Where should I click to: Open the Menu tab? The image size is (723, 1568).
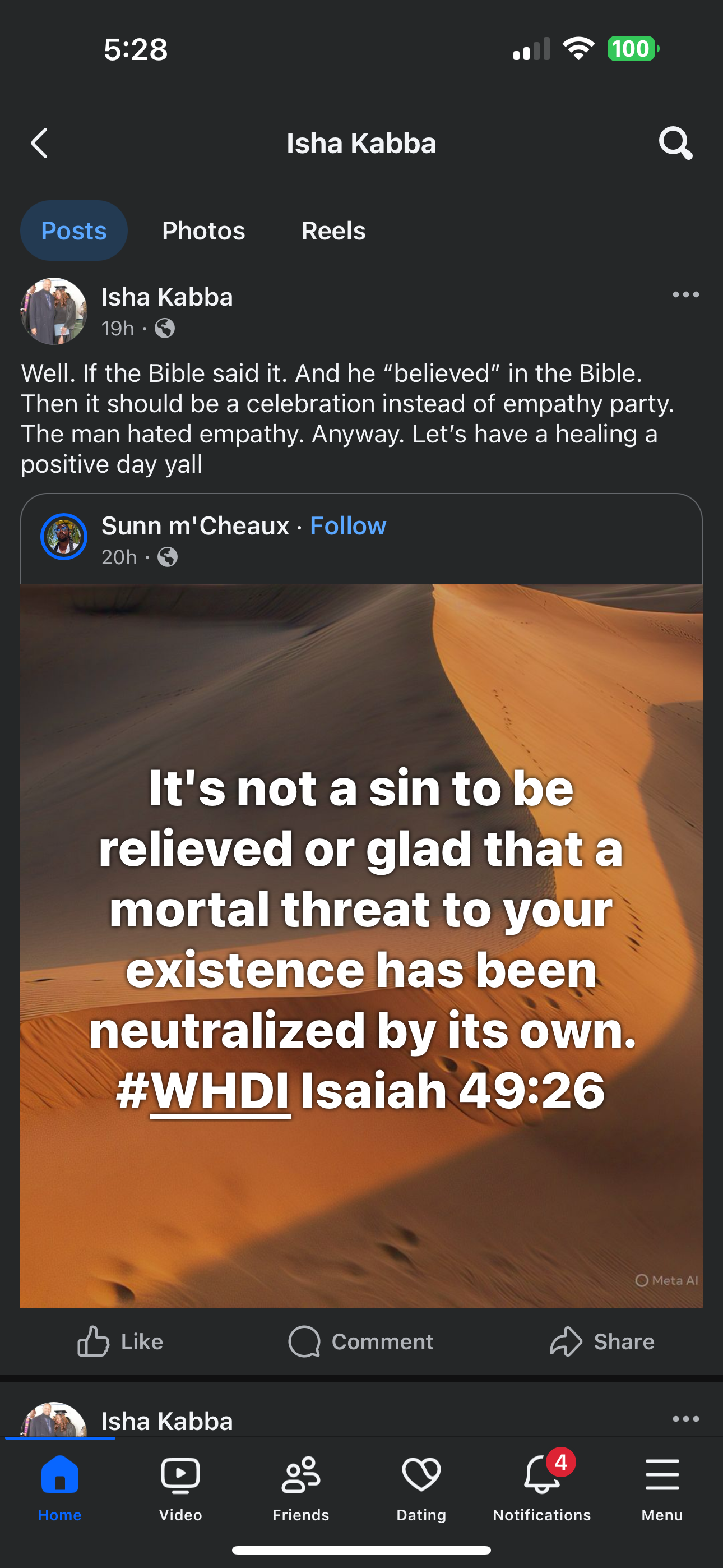pos(662,1488)
